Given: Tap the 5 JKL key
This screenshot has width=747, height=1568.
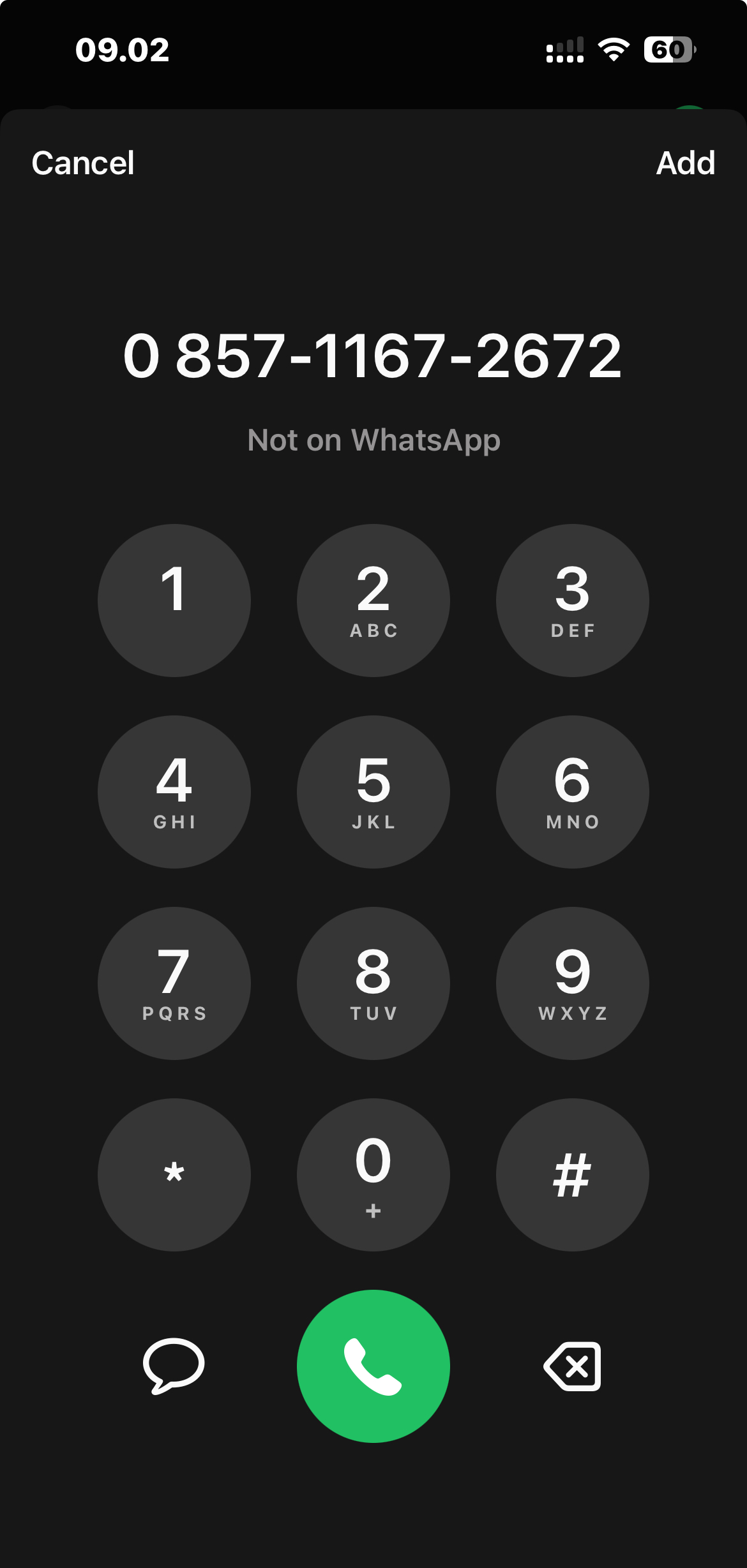Looking at the screenshot, I should (x=373, y=792).
